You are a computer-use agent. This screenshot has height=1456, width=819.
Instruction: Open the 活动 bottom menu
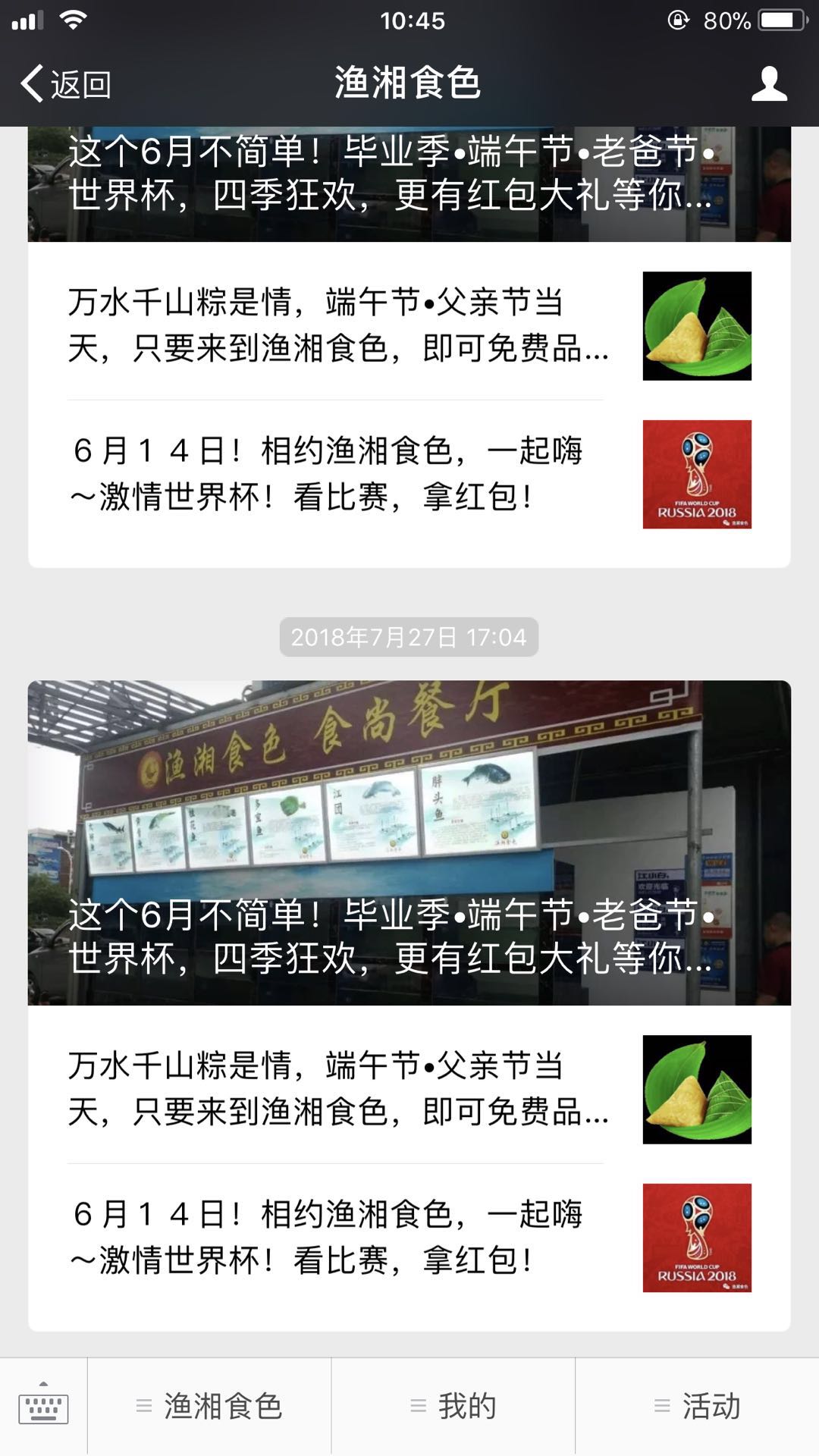click(x=698, y=1407)
